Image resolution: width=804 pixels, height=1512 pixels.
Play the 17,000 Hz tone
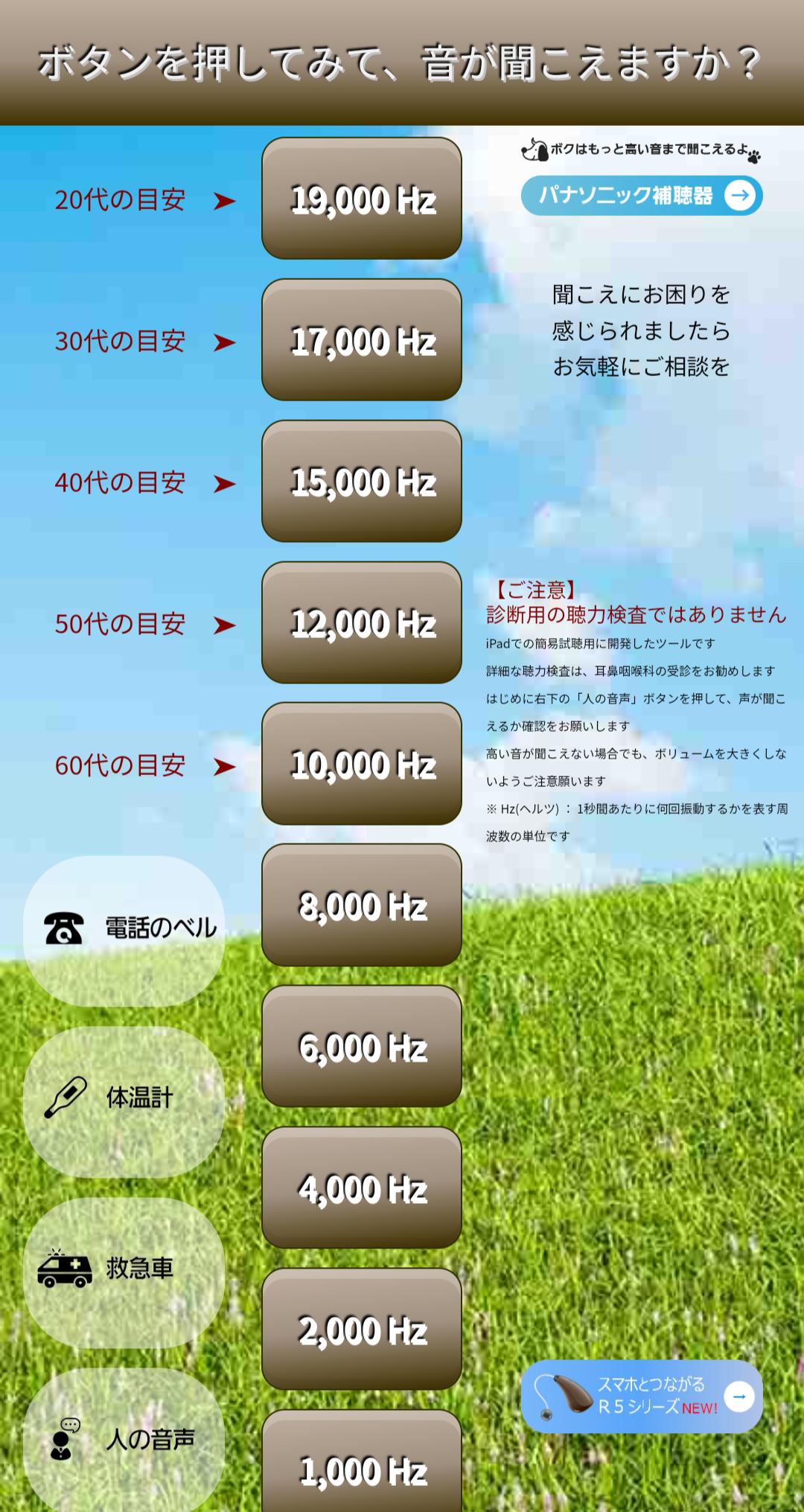coord(362,339)
